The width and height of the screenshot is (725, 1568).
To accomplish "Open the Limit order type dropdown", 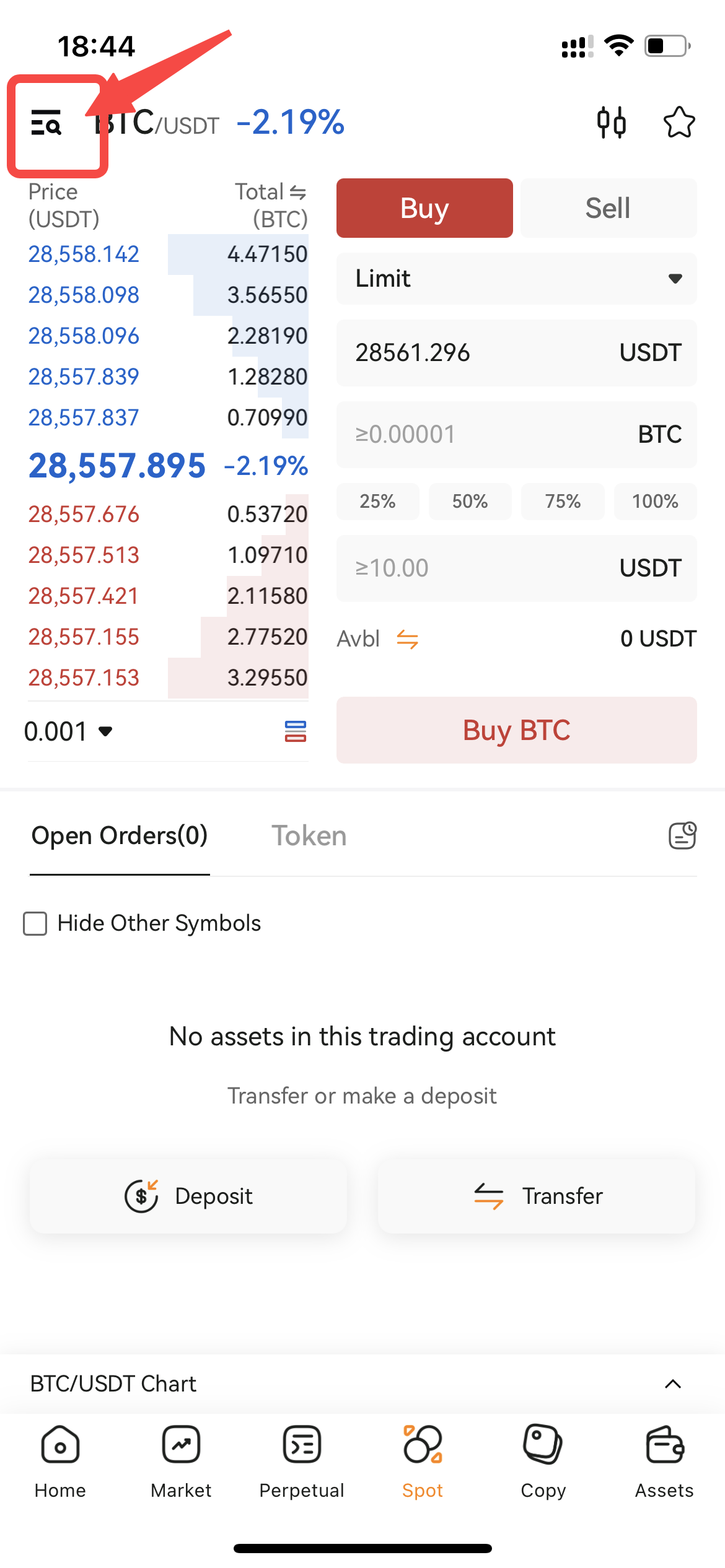I will point(517,279).
